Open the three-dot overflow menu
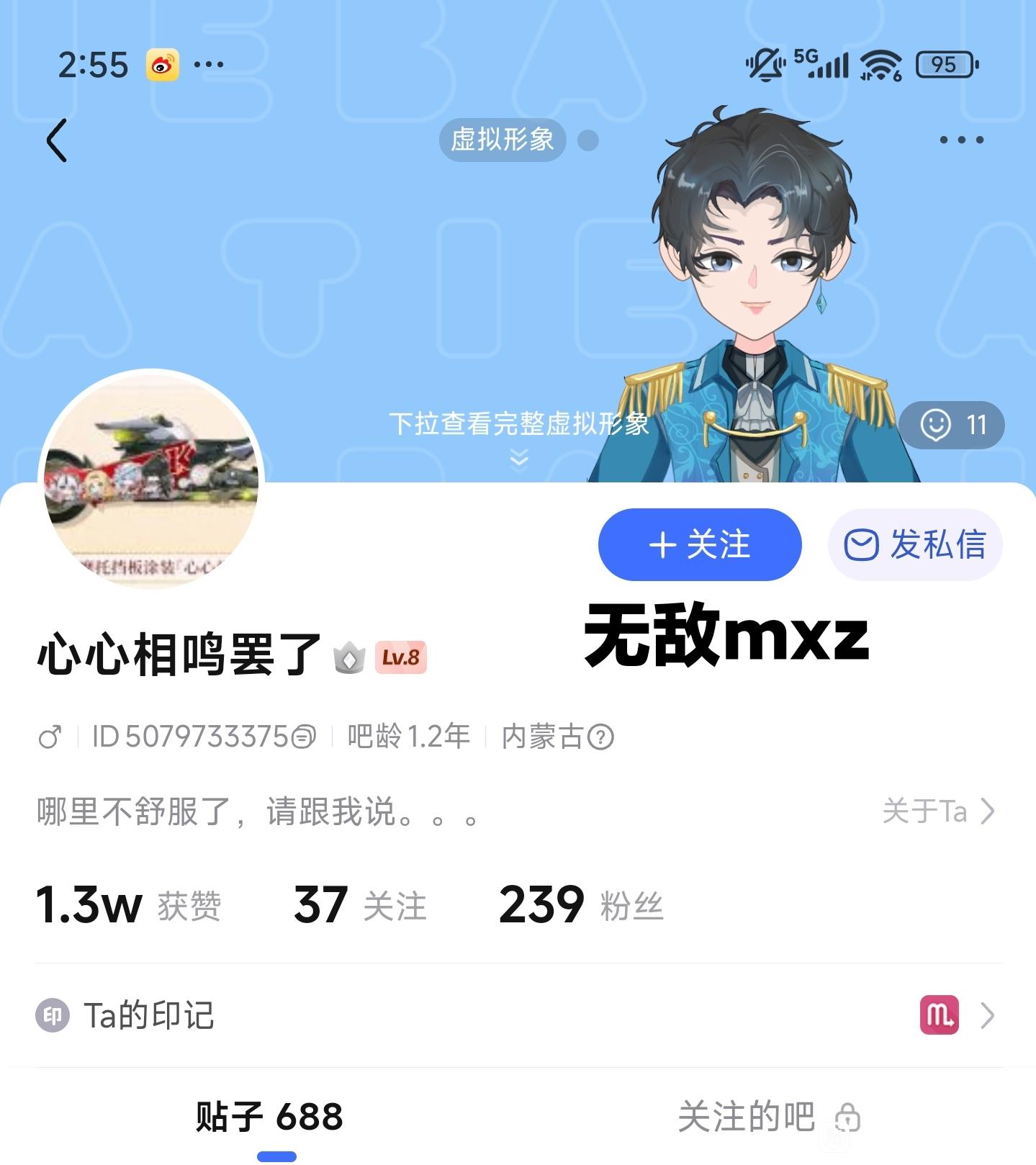This screenshot has width=1036, height=1165. [x=961, y=140]
